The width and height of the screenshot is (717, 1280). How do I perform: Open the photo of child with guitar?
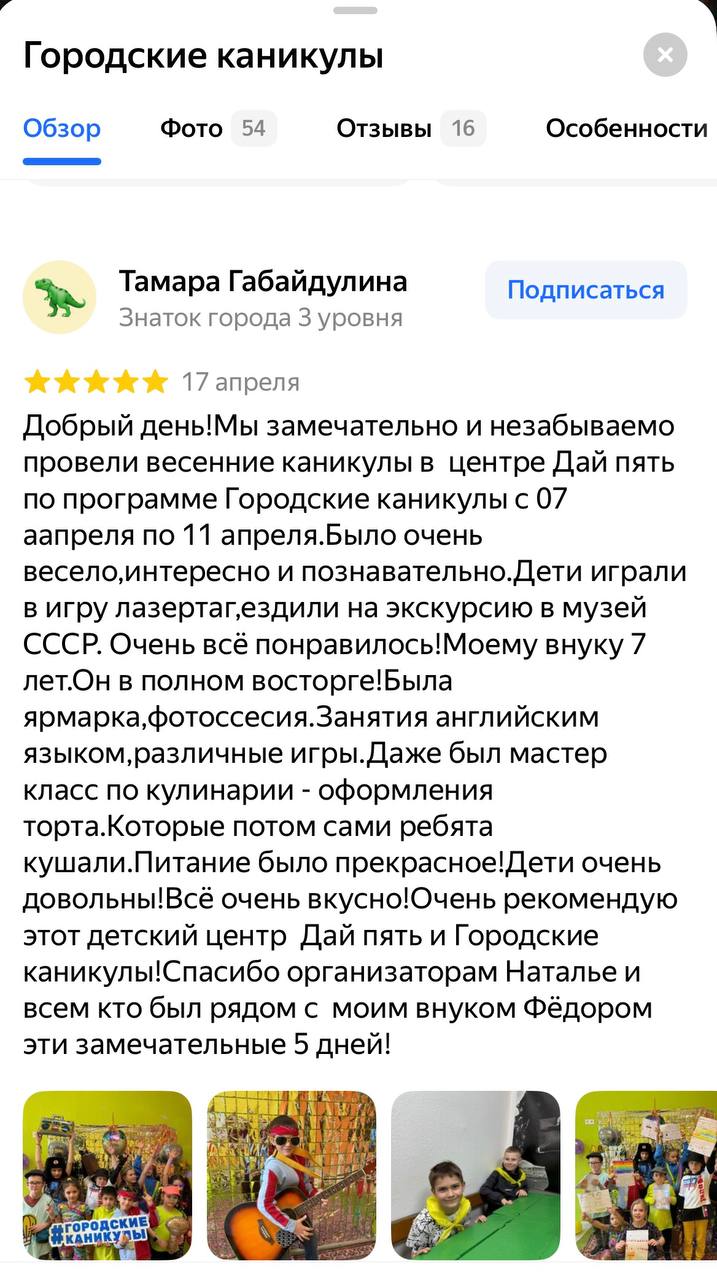click(291, 1175)
